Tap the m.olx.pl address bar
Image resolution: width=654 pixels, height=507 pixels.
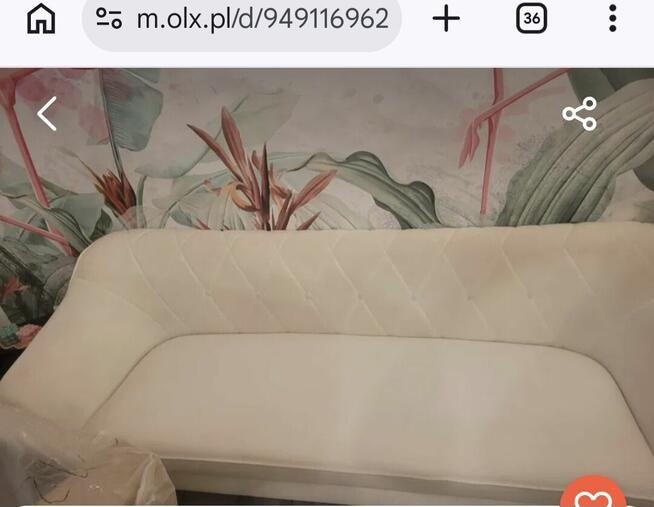click(262, 19)
